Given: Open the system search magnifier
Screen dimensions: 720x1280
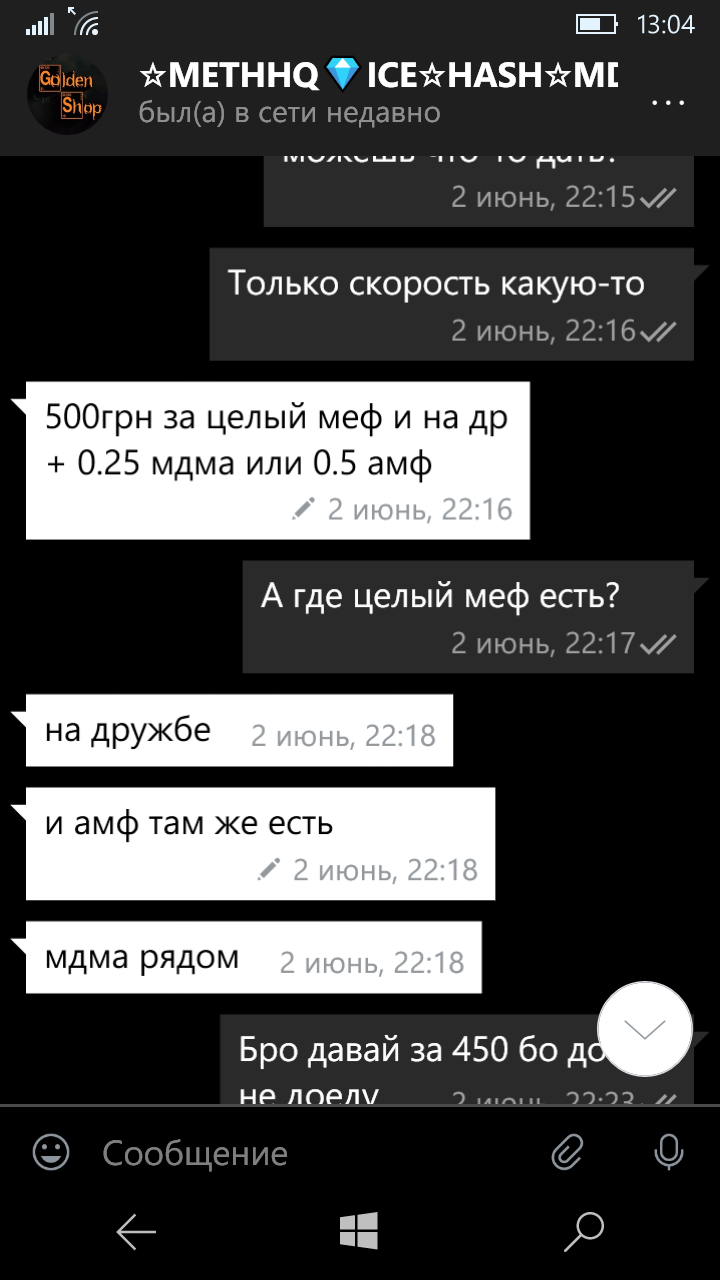Looking at the screenshot, I should 584,1232.
